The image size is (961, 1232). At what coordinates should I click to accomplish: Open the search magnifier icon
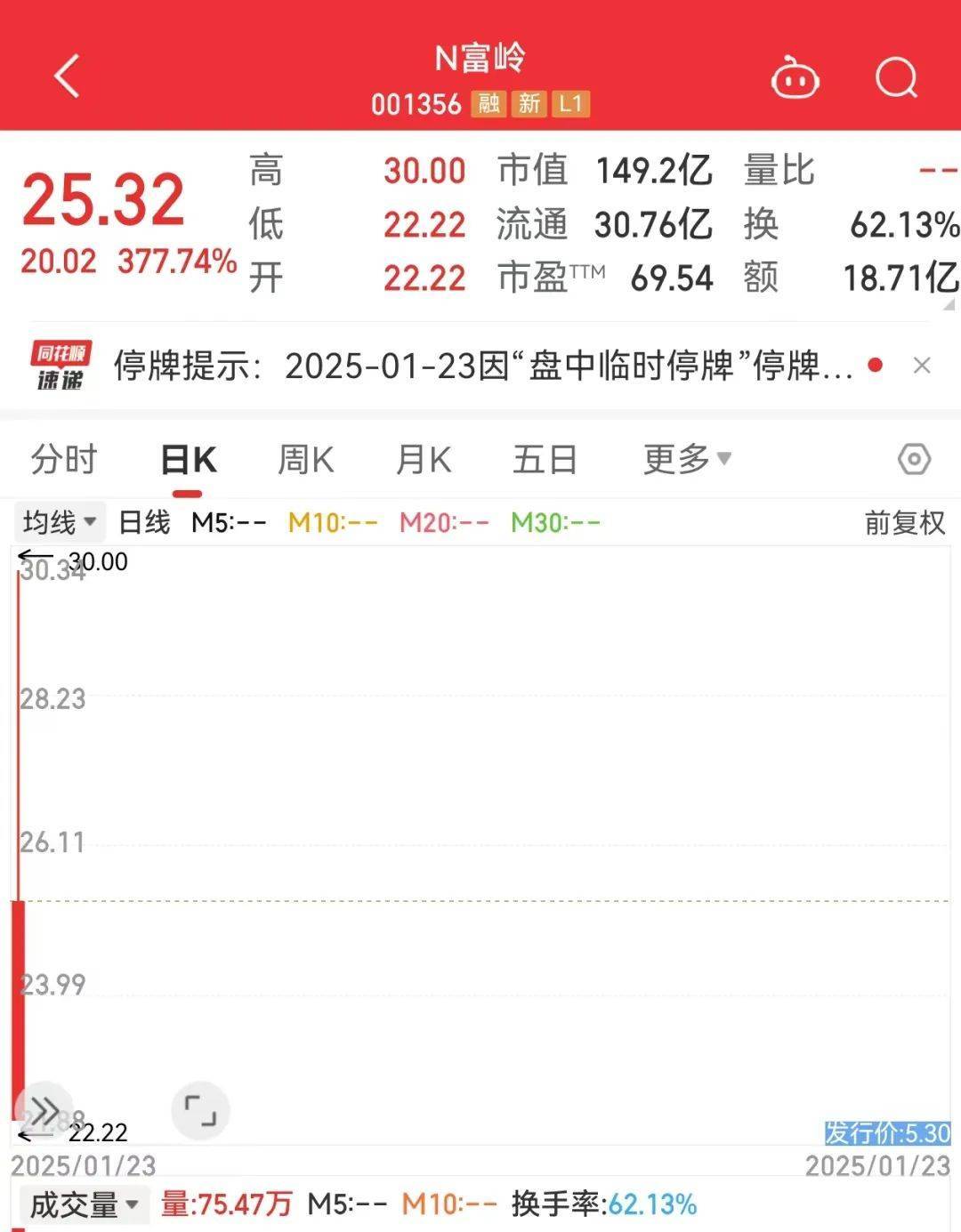pos(896,78)
